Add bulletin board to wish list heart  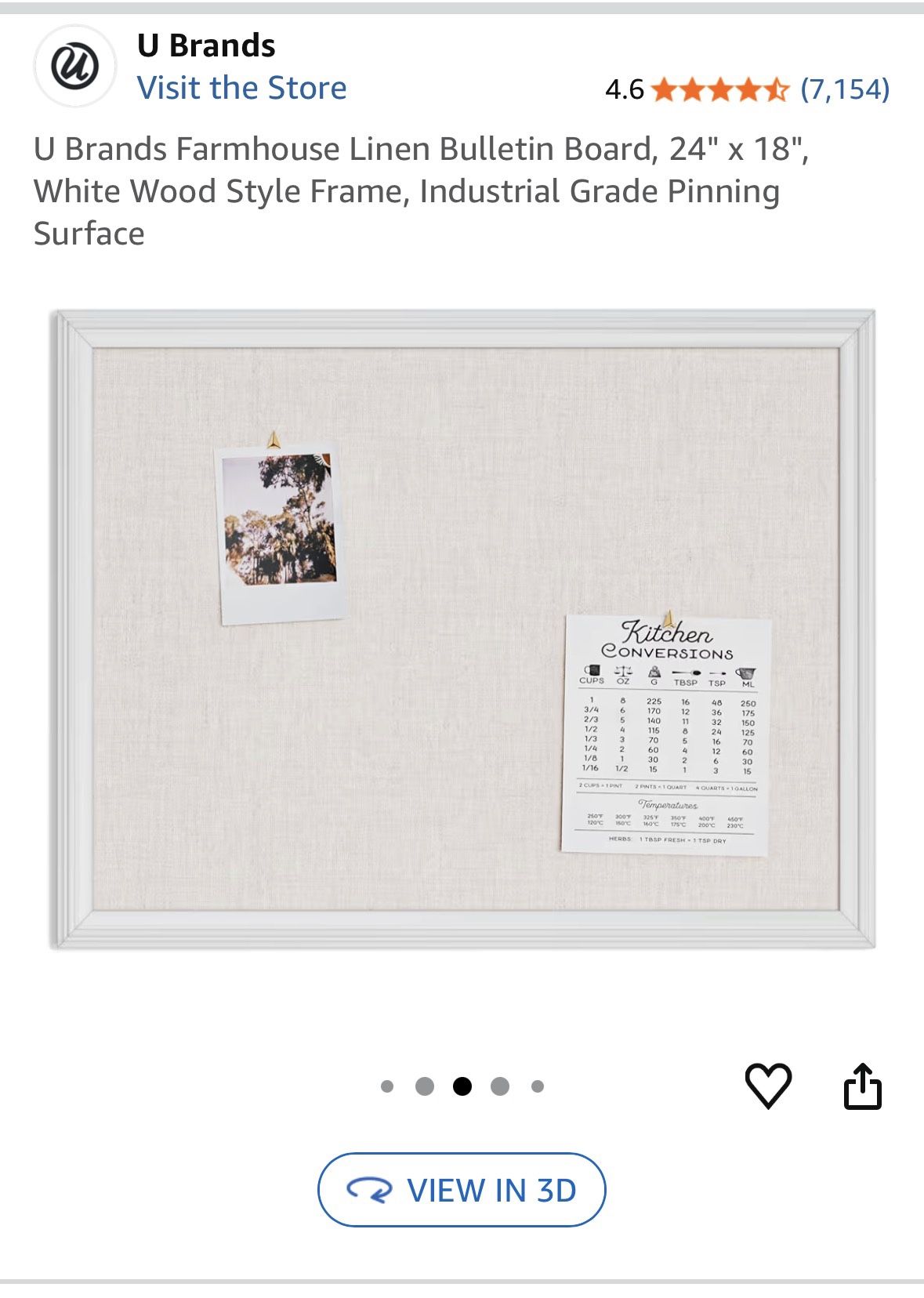coord(767,1086)
